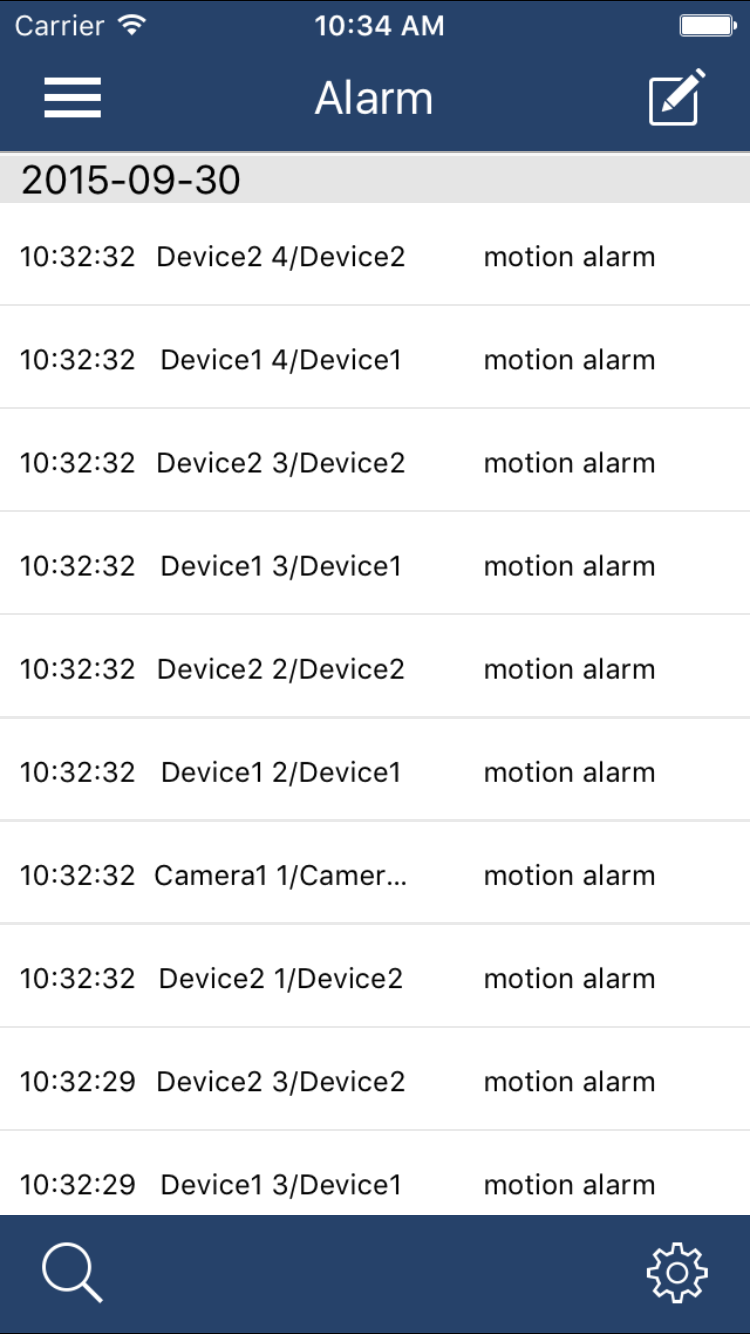Select 10:32:32 Device1 2/Device1 alarm row
Viewport: 750px width, 1334px height.
pos(375,772)
